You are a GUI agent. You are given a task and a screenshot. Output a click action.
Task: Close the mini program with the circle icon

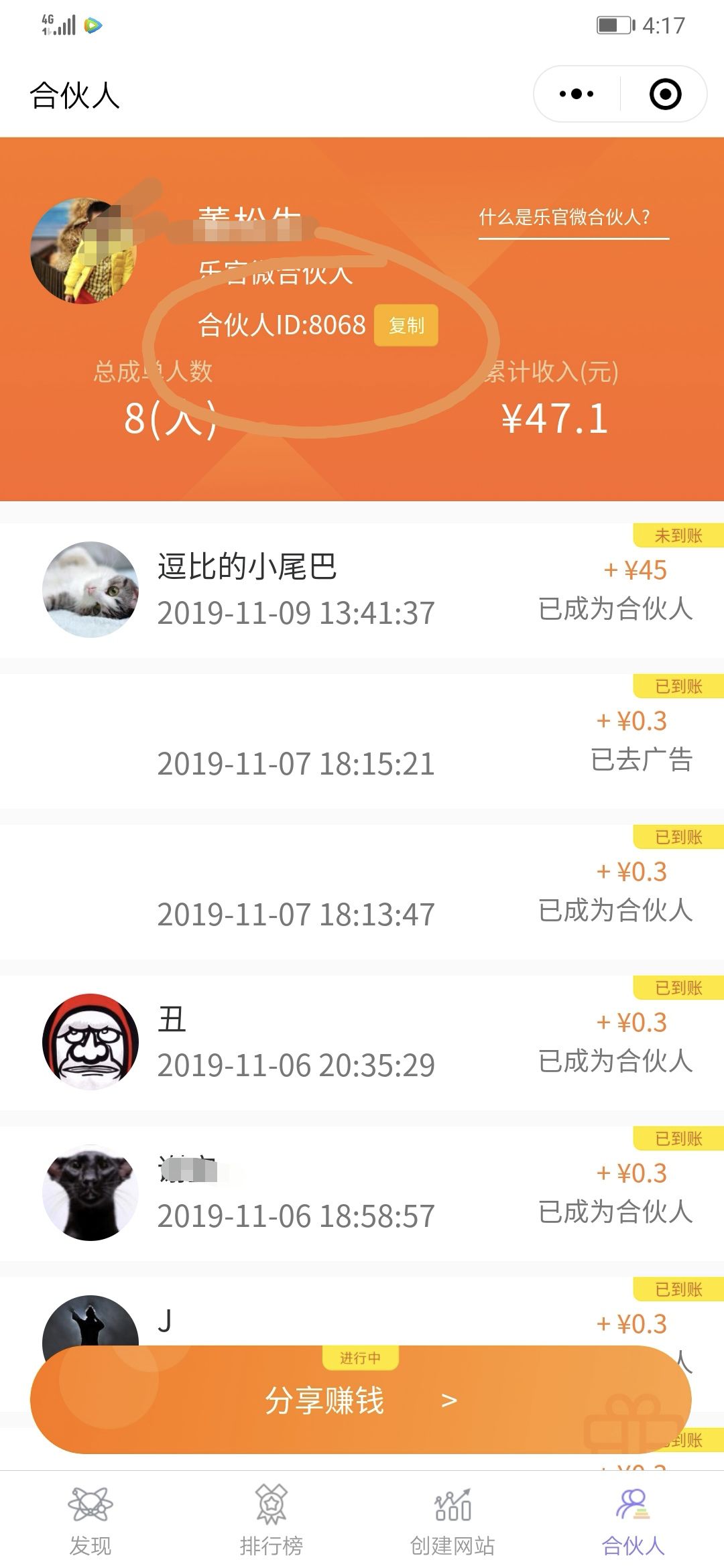point(665,94)
